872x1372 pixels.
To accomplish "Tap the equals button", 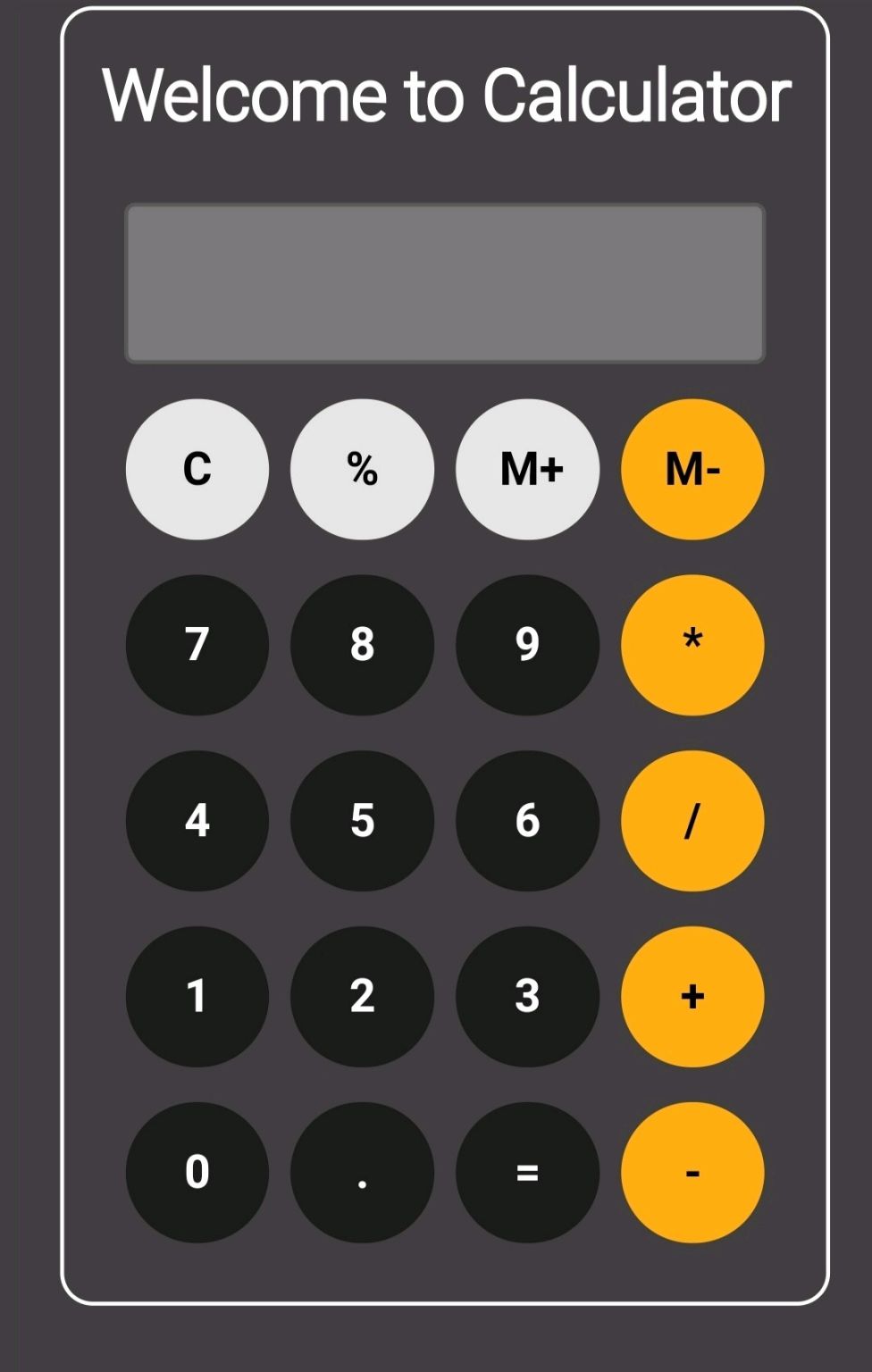I will (x=527, y=1172).
